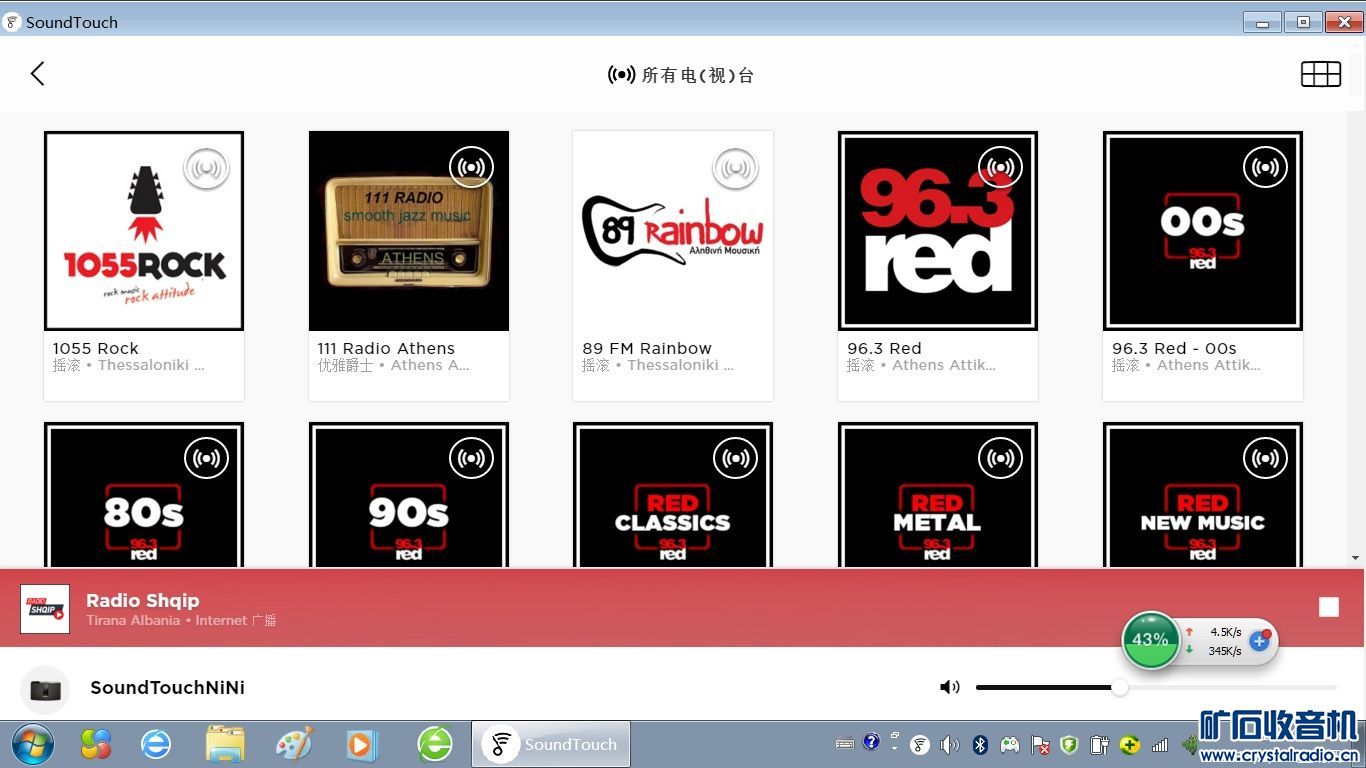This screenshot has height=768, width=1366.
Task: Stop playback of Radio Shqip
Action: click(1328, 607)
